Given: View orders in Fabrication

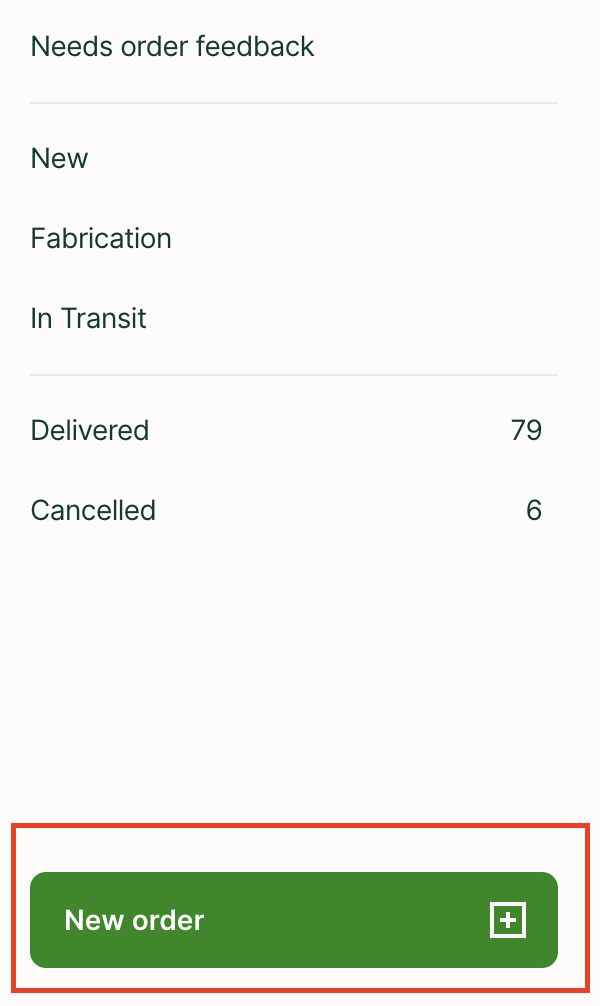Looking at the screenshot, I should (101, 238).
